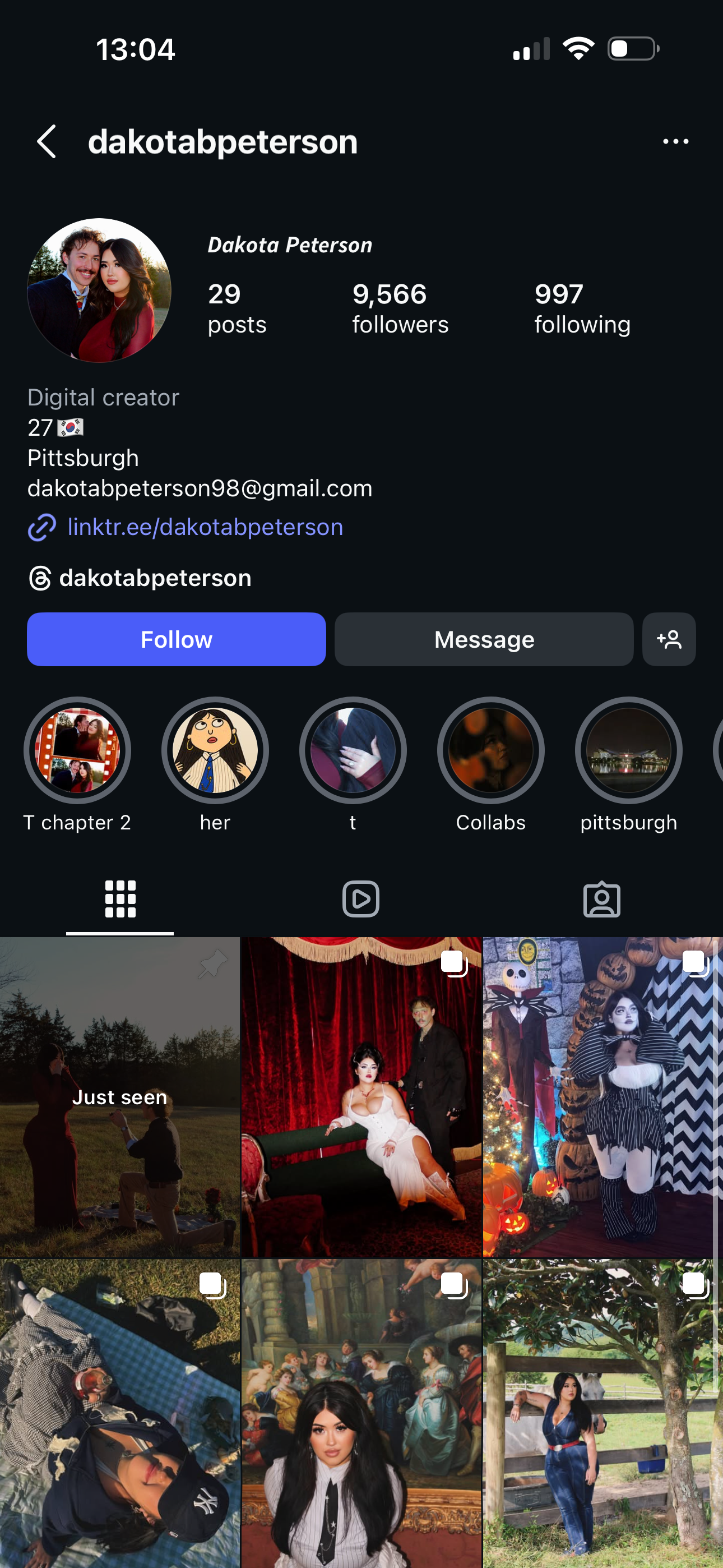This screenshot has width=723, height=1568.
Task: Message this account
Action: coord(484,639)
